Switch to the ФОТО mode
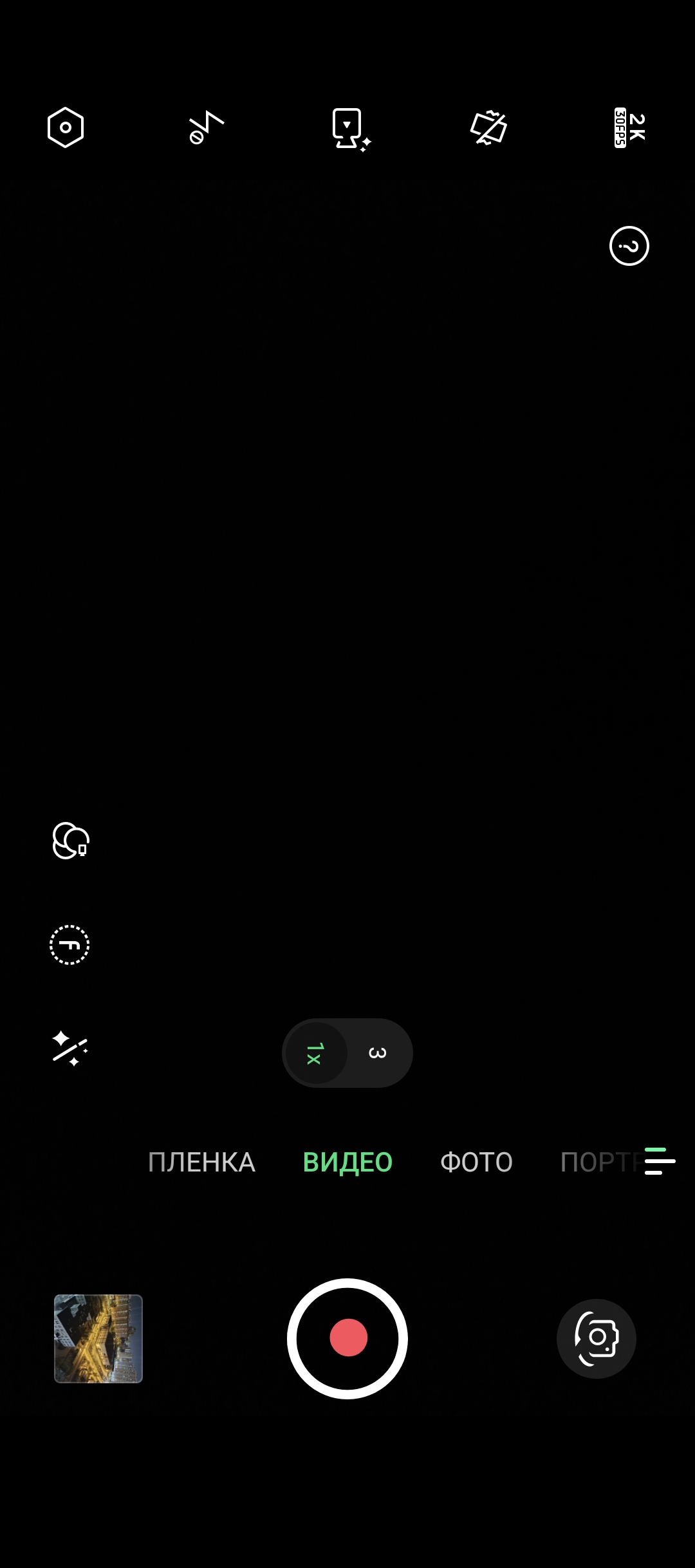This screenshot has width=695, height=1568. (476, 1162)
